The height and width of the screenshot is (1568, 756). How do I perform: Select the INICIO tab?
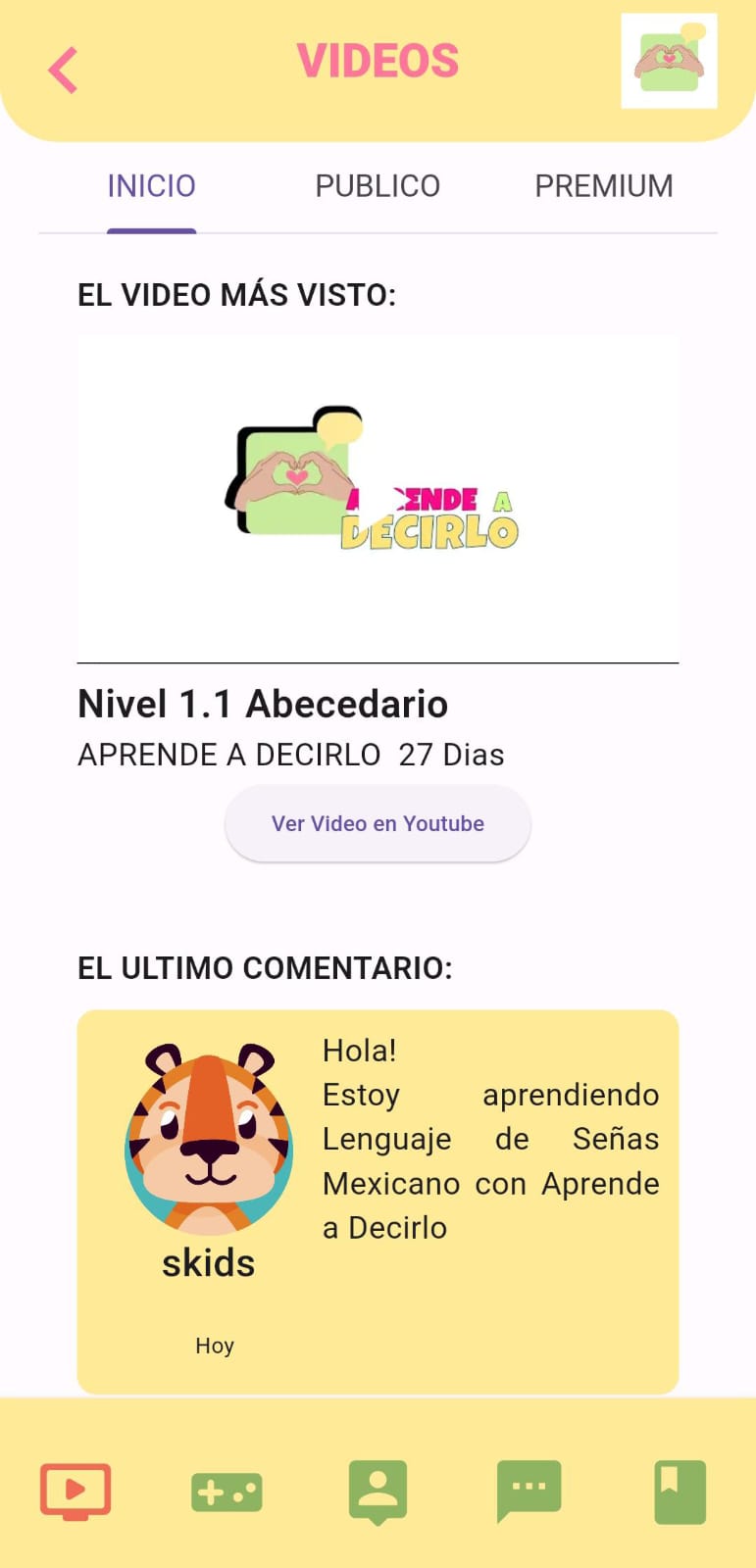click(152, 186)
